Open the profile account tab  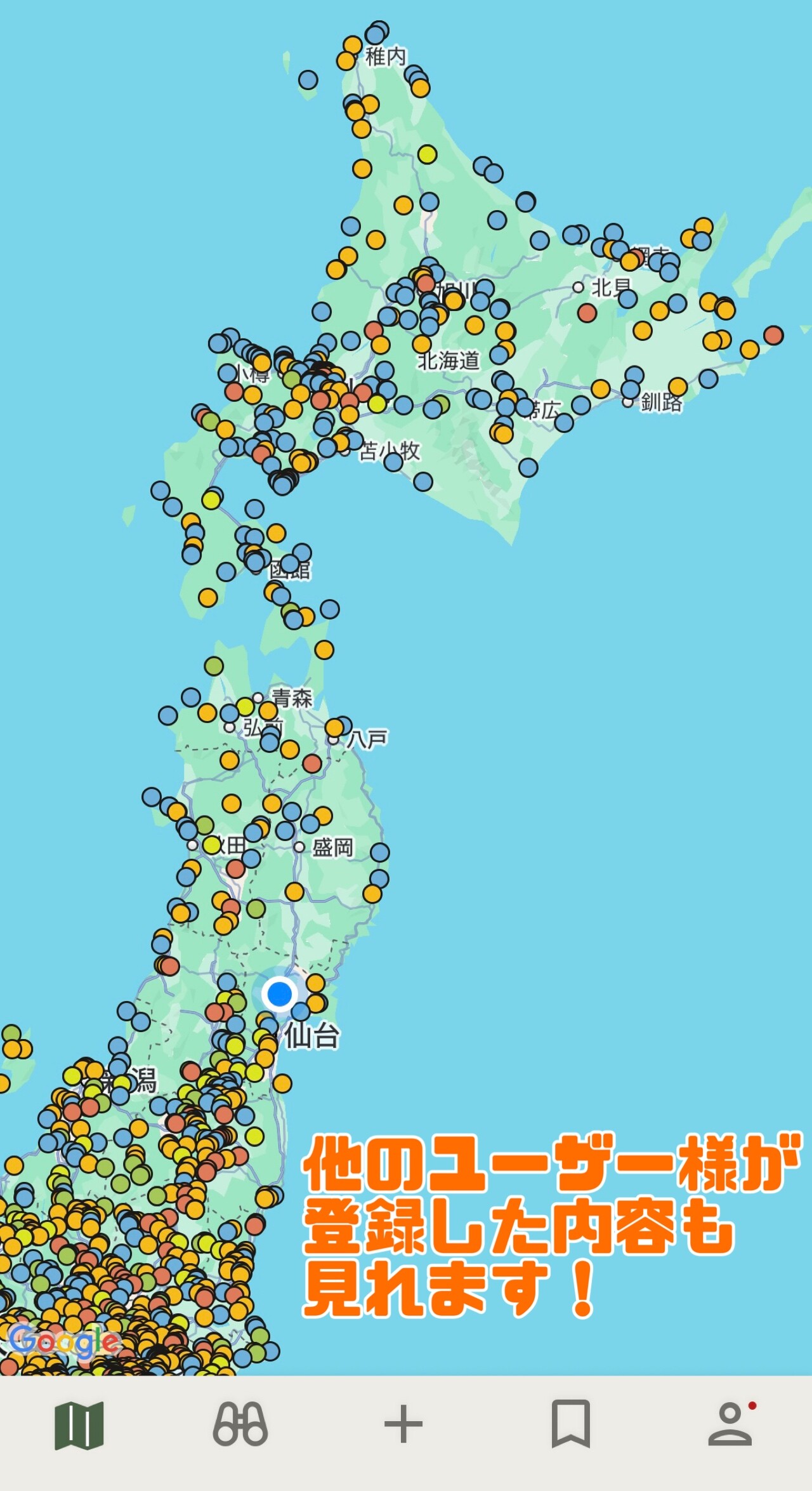731,1424
